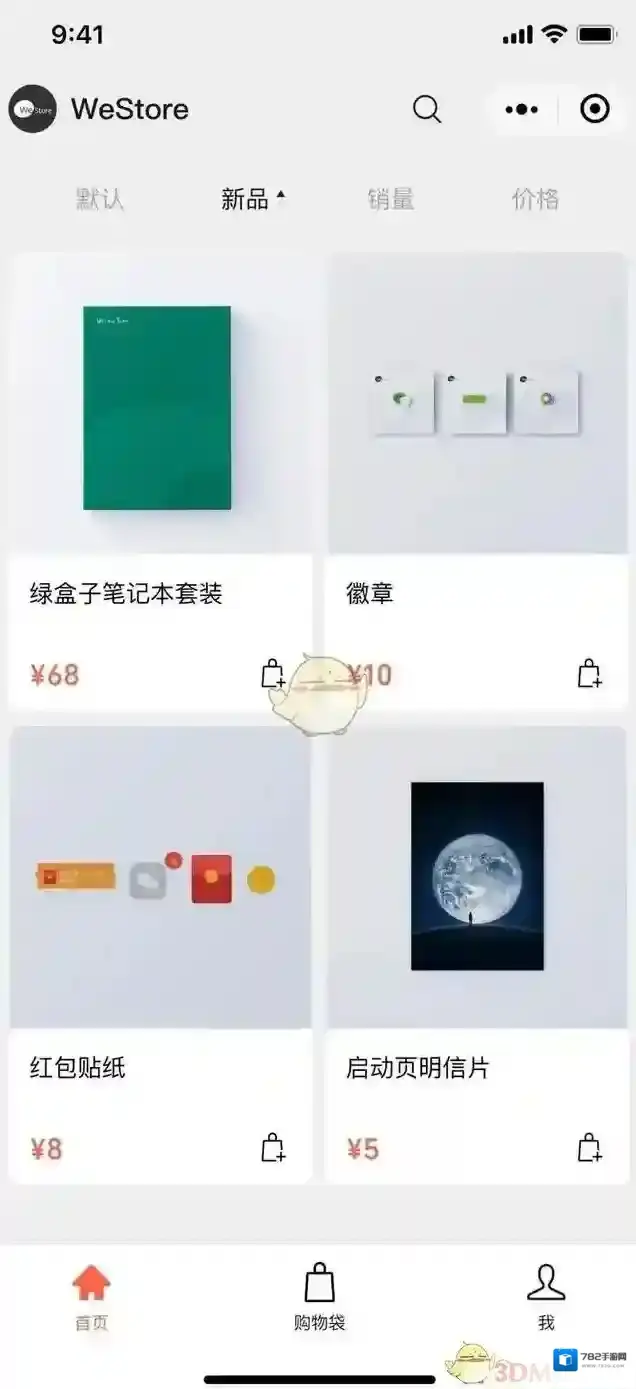The width and height of the screenshot is (636, 1389).
Task: Open the 红包贴纸 product card
Action: point(160,955)
